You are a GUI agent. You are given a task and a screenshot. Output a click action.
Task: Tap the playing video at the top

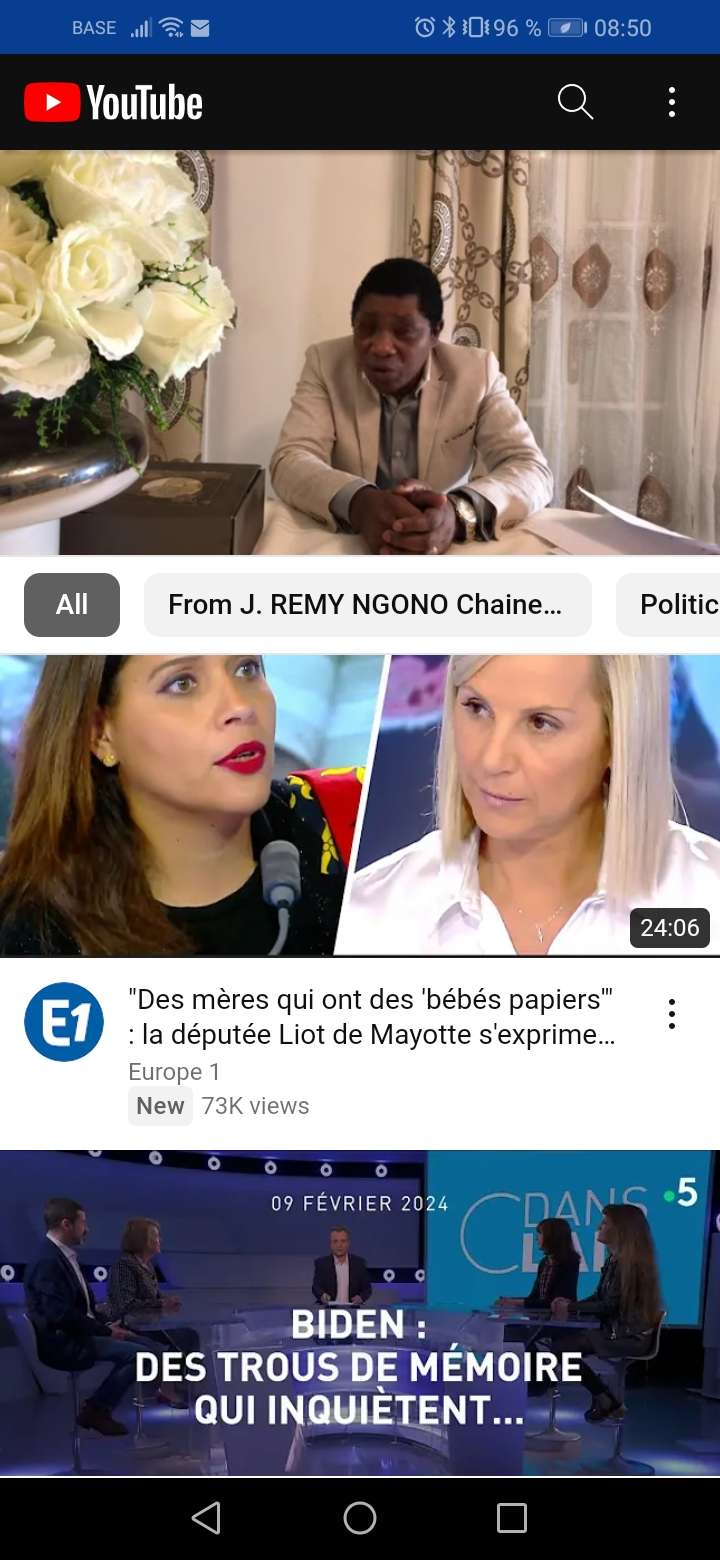click(360, 352)
